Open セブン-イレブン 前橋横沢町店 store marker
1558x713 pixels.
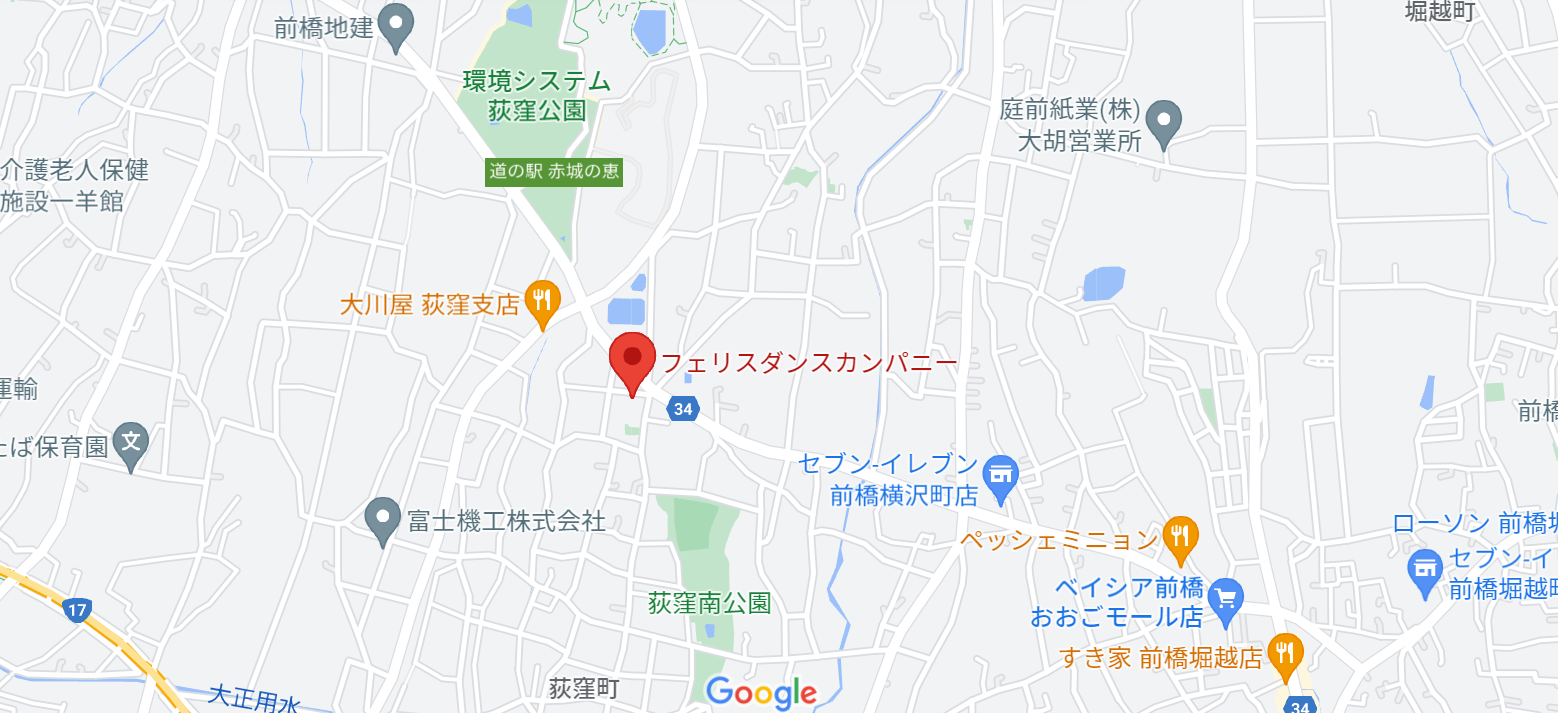click(x=1000, y=476)
